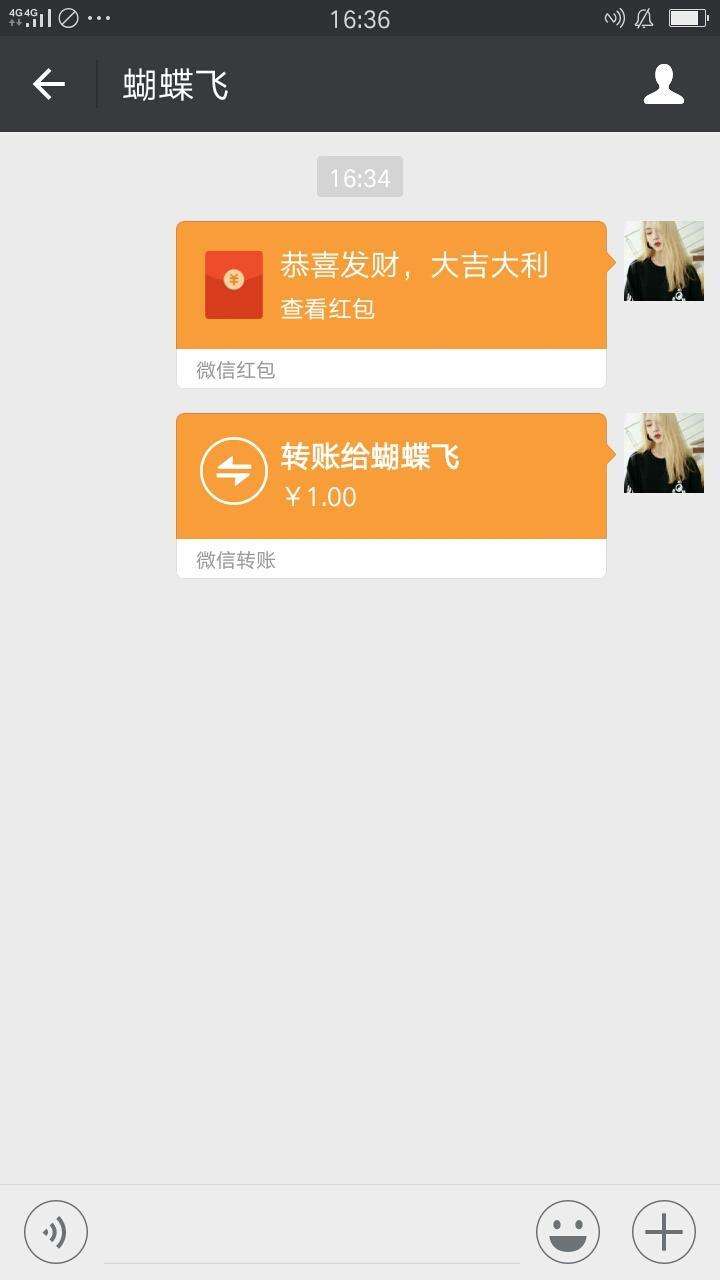This screenshot has height=1280, width=720.
Task: Switch to voice message input
Action: coord(56,1232)
